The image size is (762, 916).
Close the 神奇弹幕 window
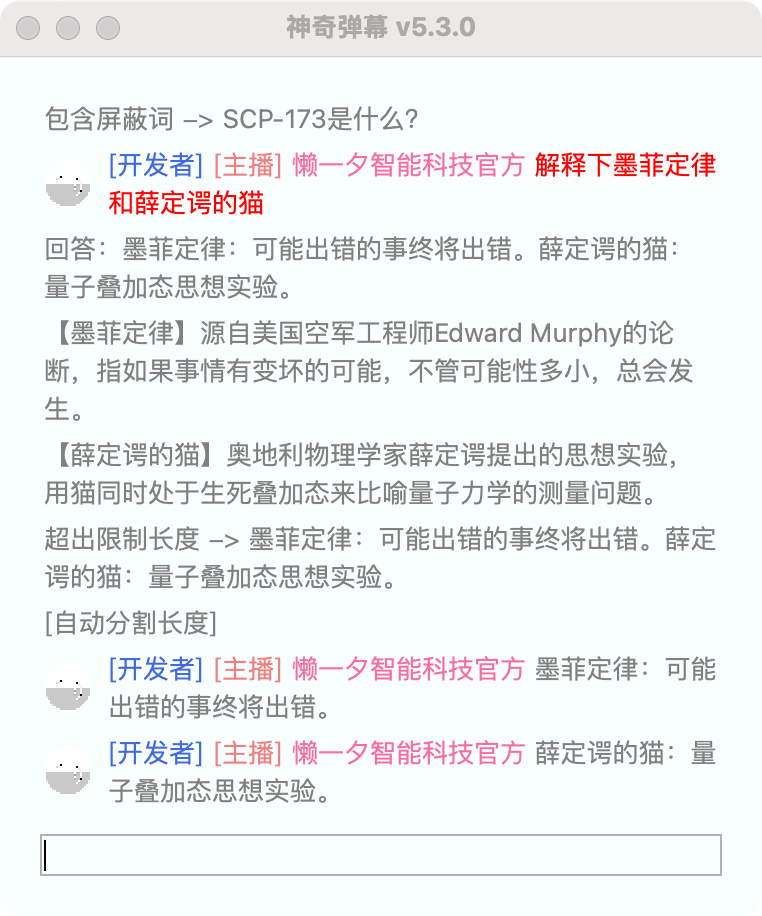(x=28, y=28)
